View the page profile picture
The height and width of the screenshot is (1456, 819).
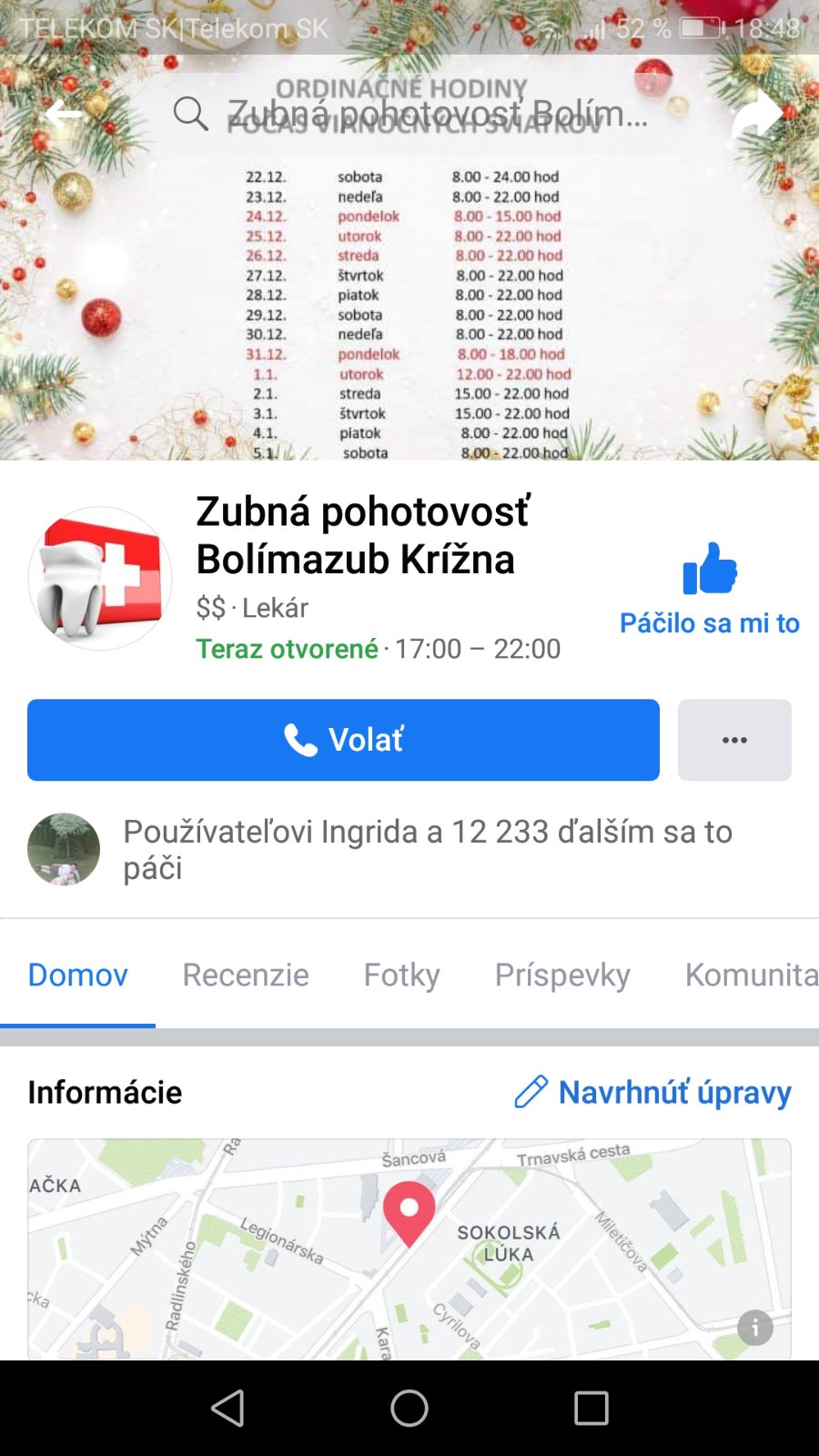coord(100,579)
